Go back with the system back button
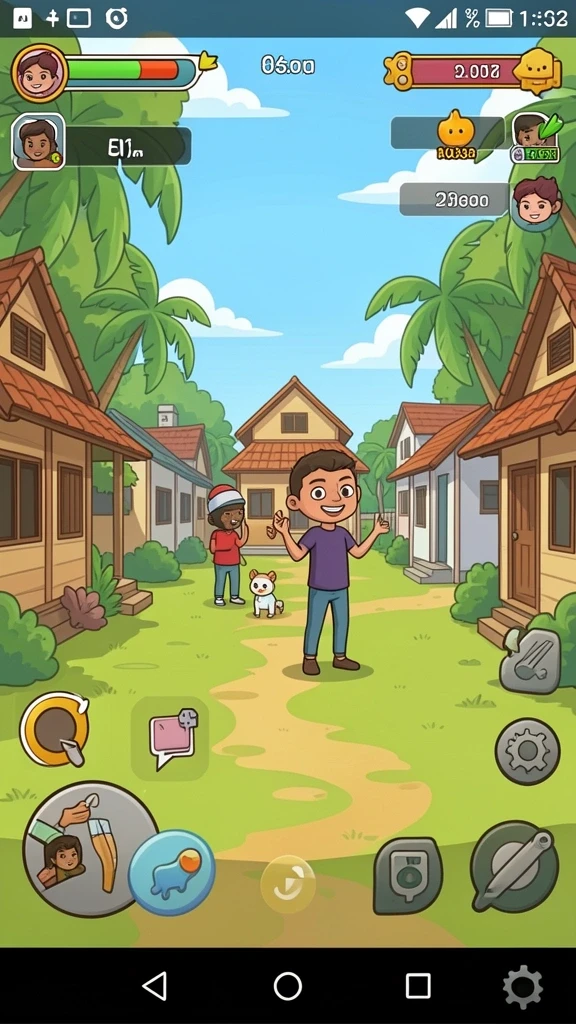 (x=155, y=985)
